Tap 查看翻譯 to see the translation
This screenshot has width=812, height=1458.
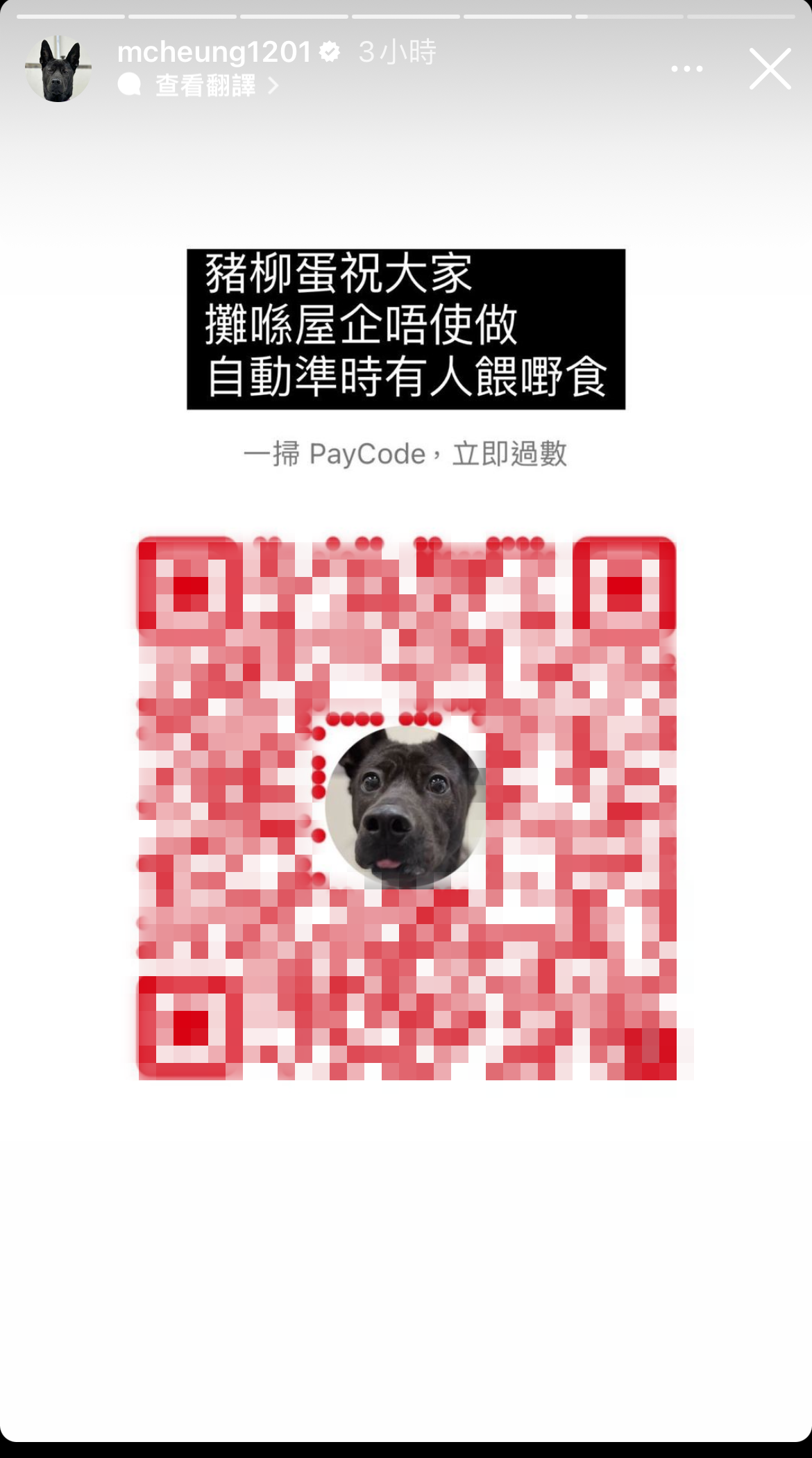coord(205,85)
